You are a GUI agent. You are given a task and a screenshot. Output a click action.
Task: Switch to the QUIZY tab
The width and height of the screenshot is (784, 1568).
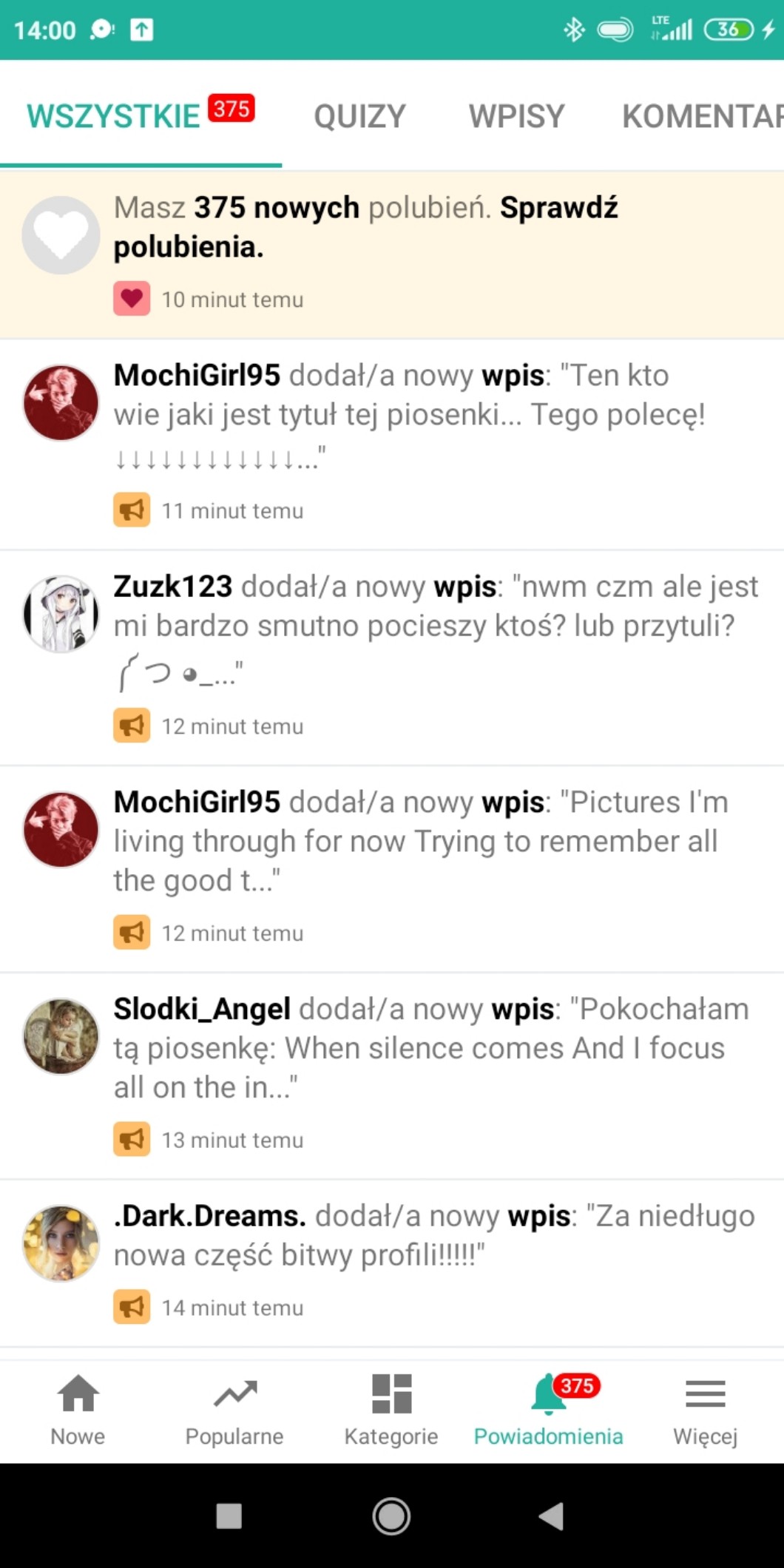point(359,116)
